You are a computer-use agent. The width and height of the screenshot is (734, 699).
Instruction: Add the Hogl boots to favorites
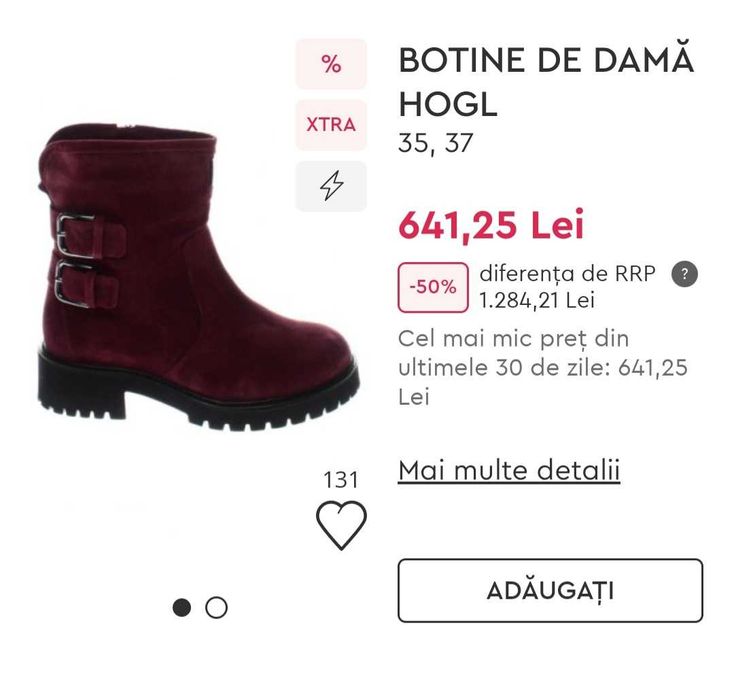click(x=341, y=525)
